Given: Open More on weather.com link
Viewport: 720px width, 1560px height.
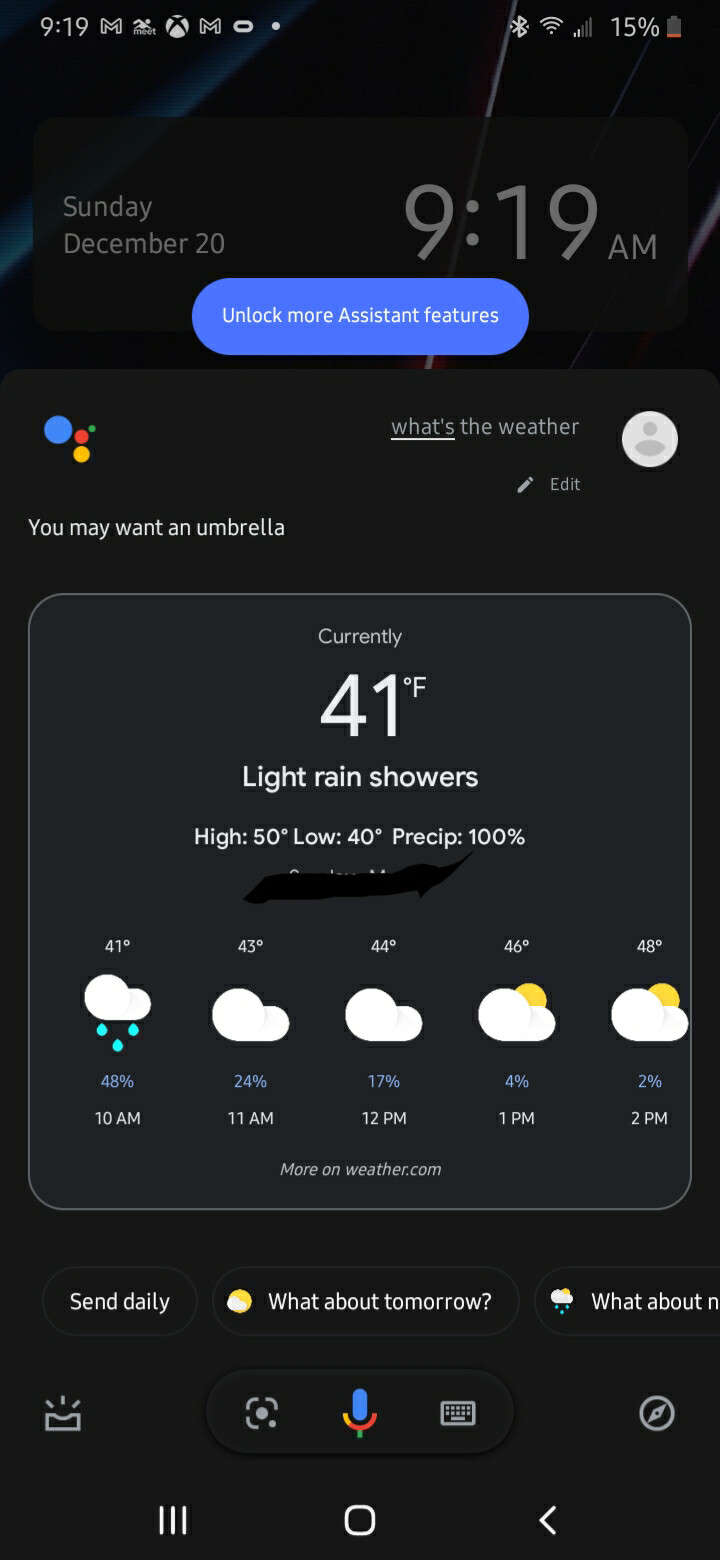Looking at the screenshot, I should tap(360, 1169).
